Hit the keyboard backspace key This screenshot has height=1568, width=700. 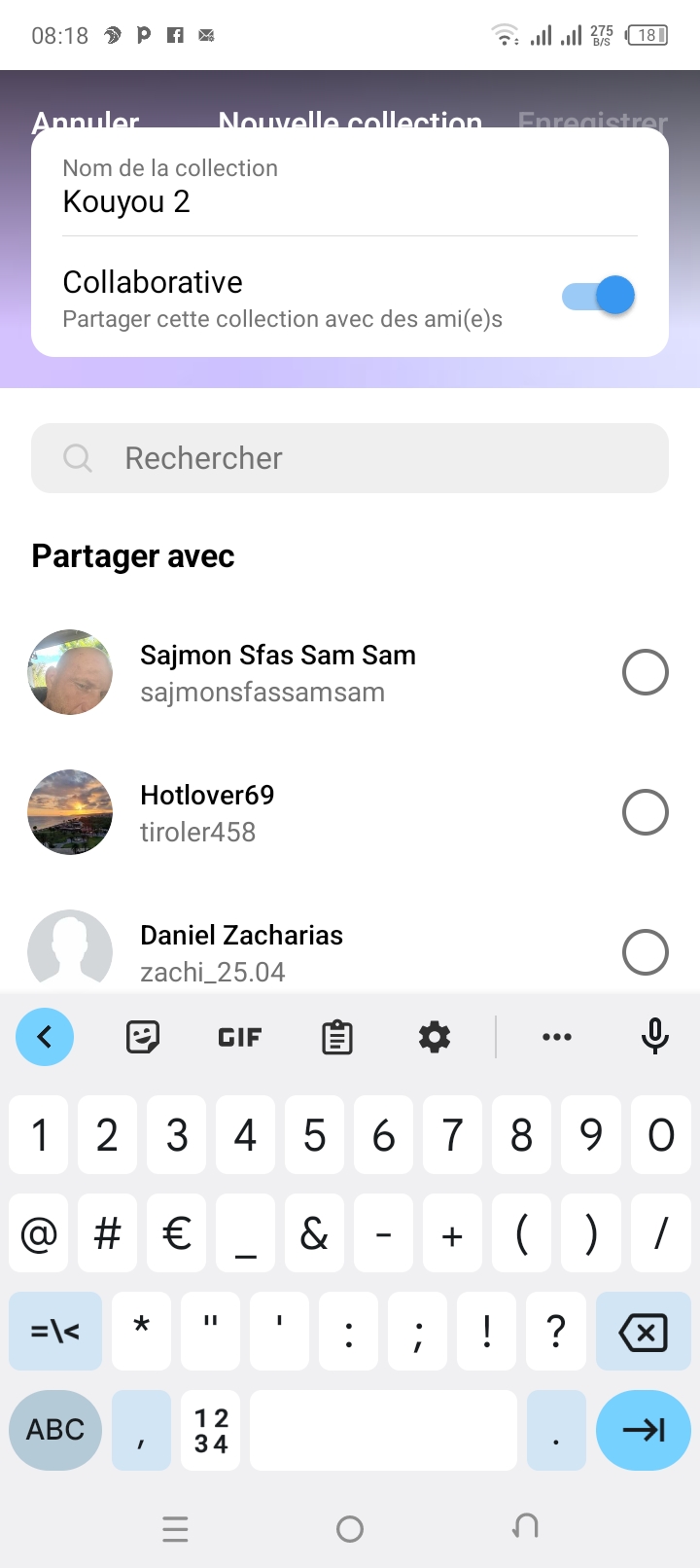(643, 1332)
